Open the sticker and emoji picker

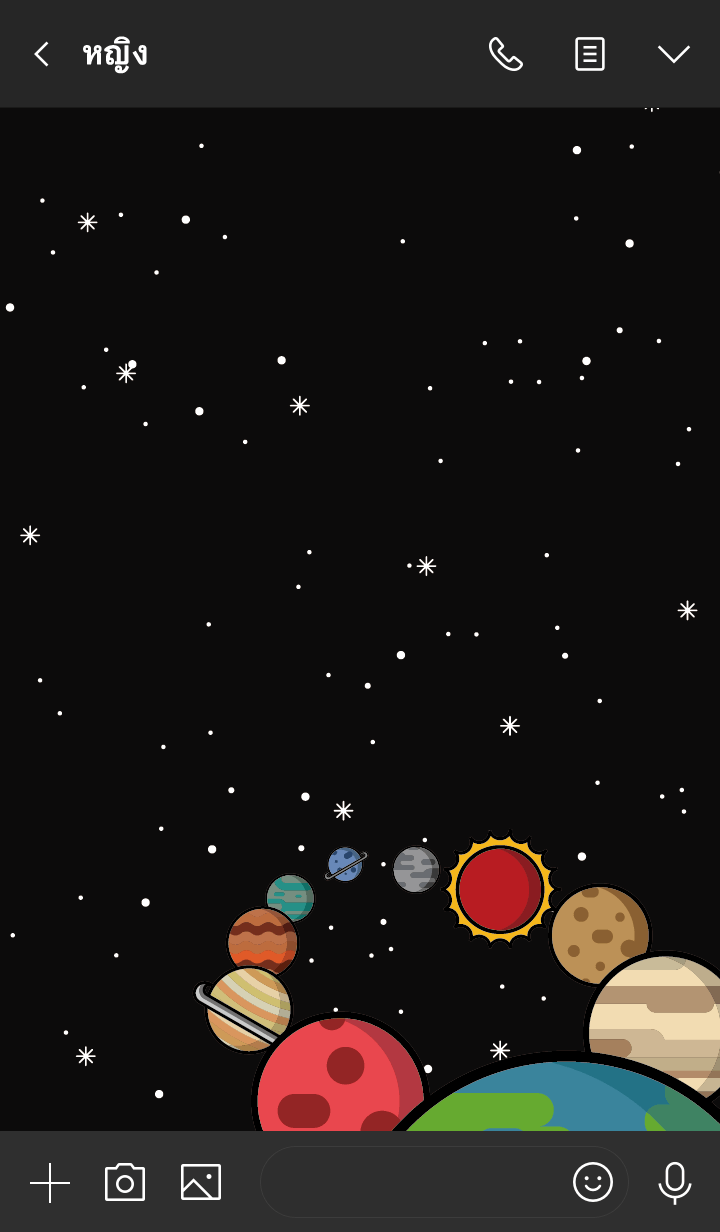(592, 1182)
